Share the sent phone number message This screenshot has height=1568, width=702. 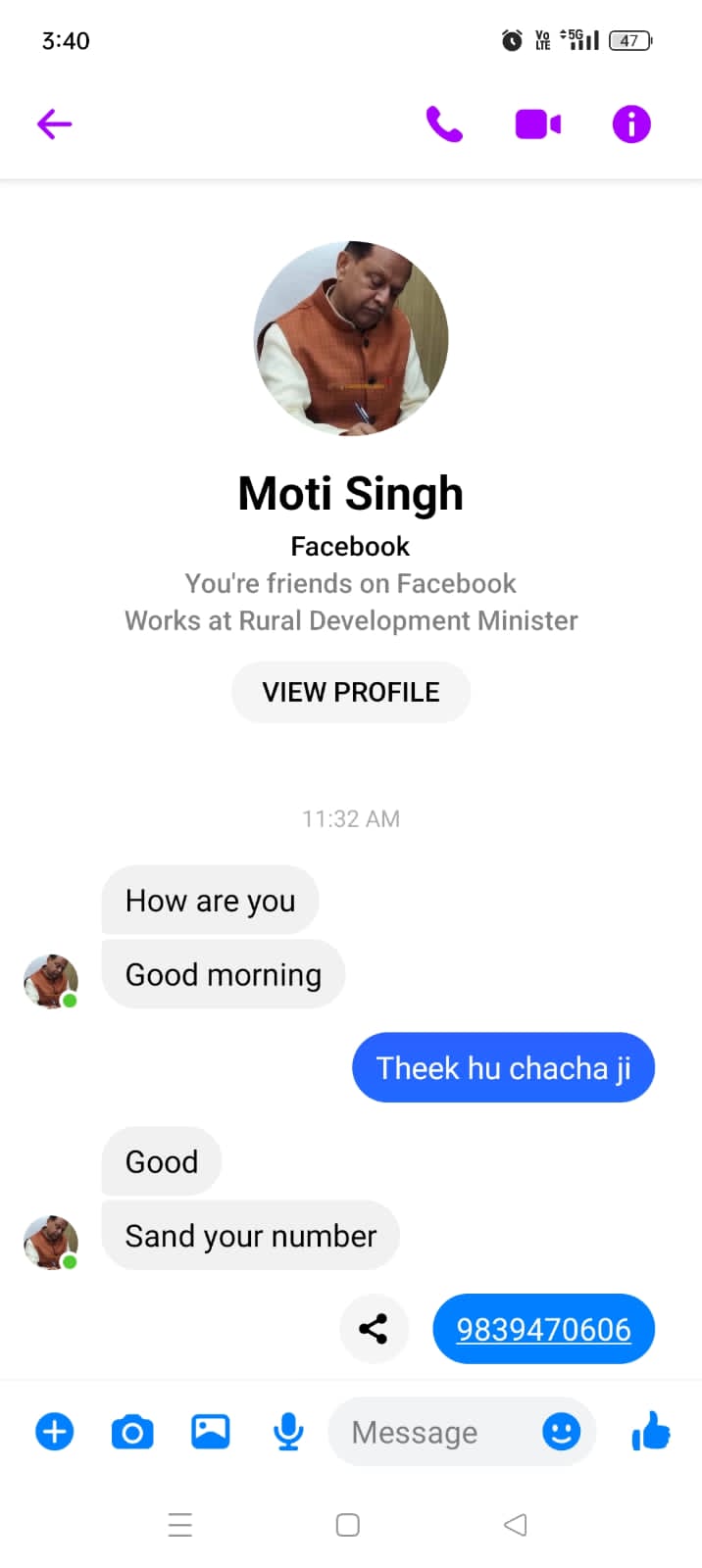point(374,1329)
